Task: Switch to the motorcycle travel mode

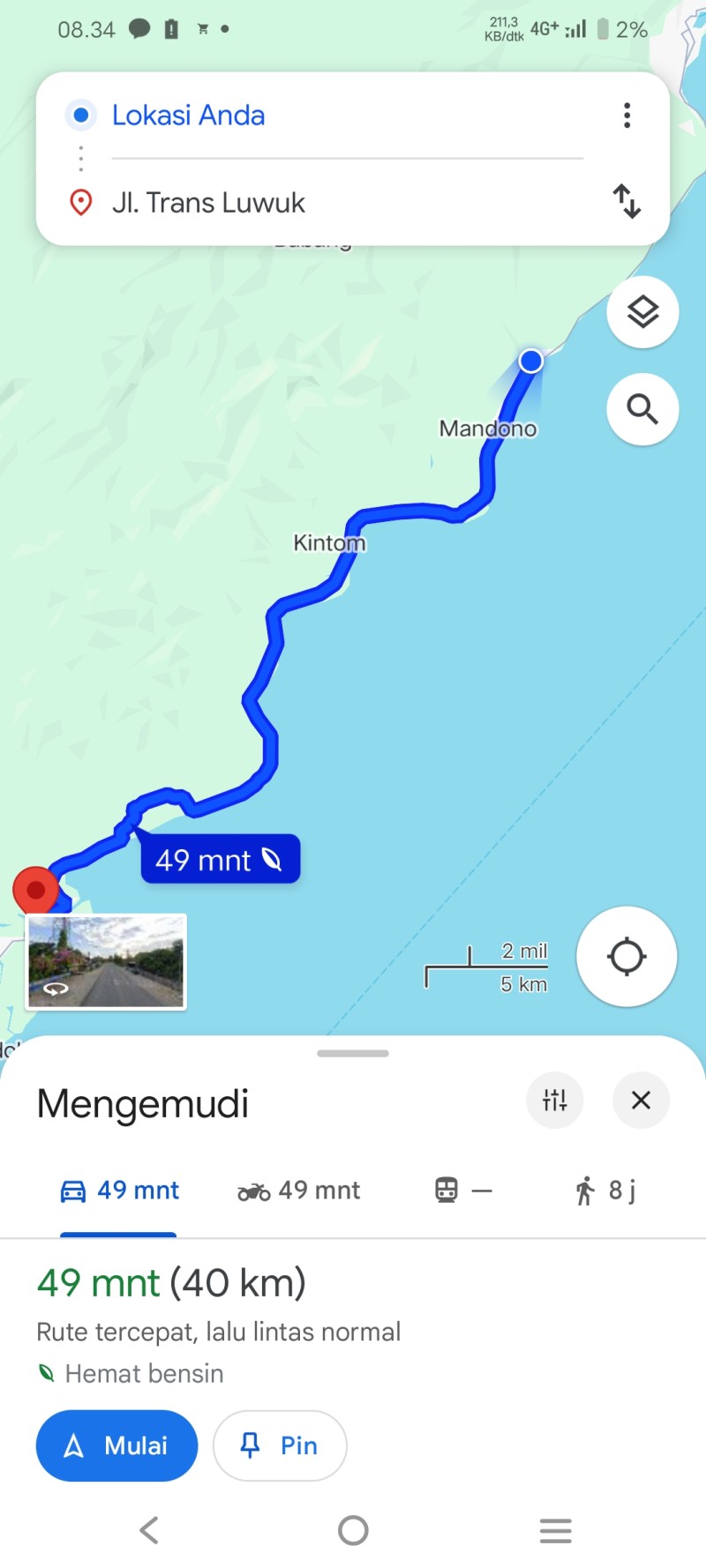Action: pos(298,1191)
